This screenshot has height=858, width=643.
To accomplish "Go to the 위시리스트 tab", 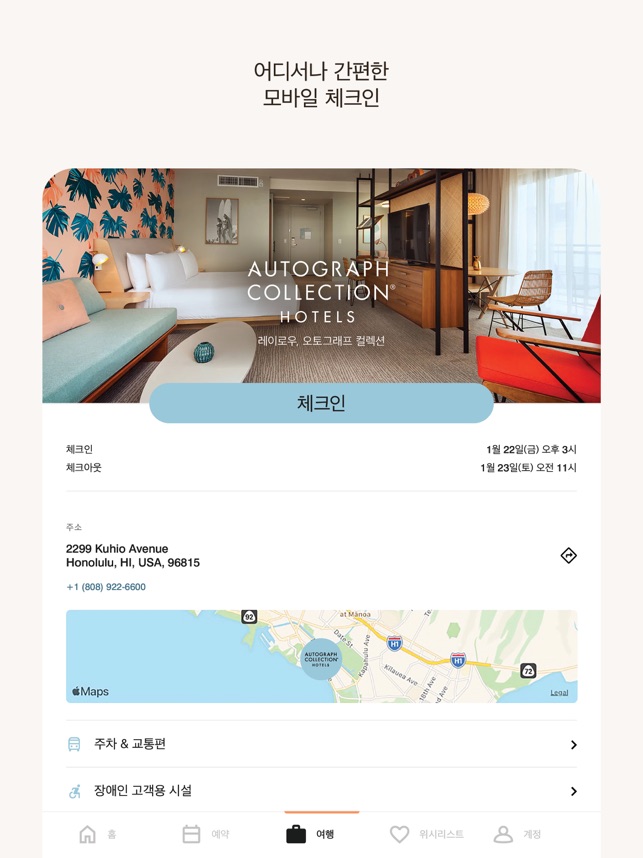I will (x=427, y=834).
